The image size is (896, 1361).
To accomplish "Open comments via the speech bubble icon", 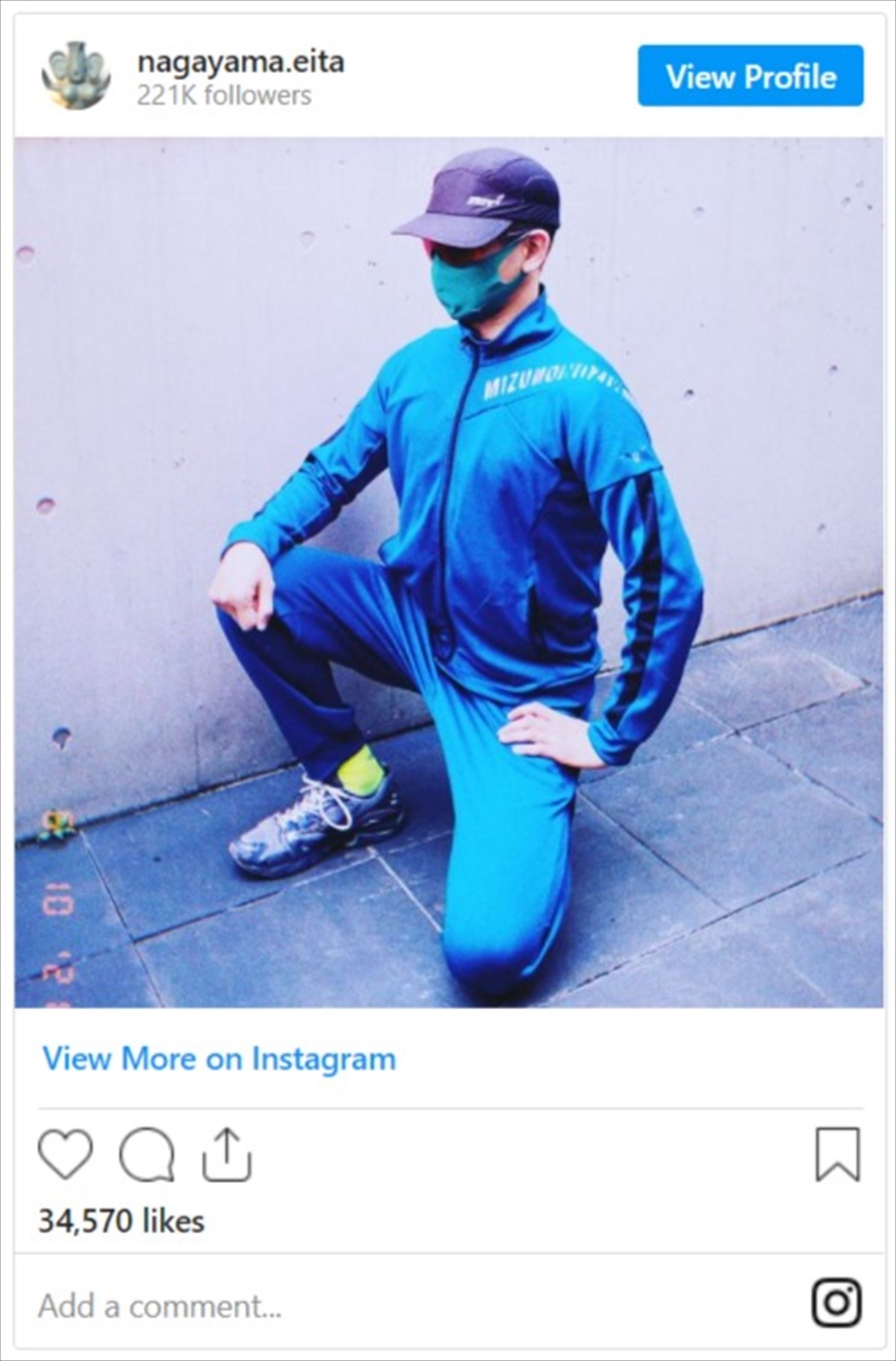I will 146,1154.
